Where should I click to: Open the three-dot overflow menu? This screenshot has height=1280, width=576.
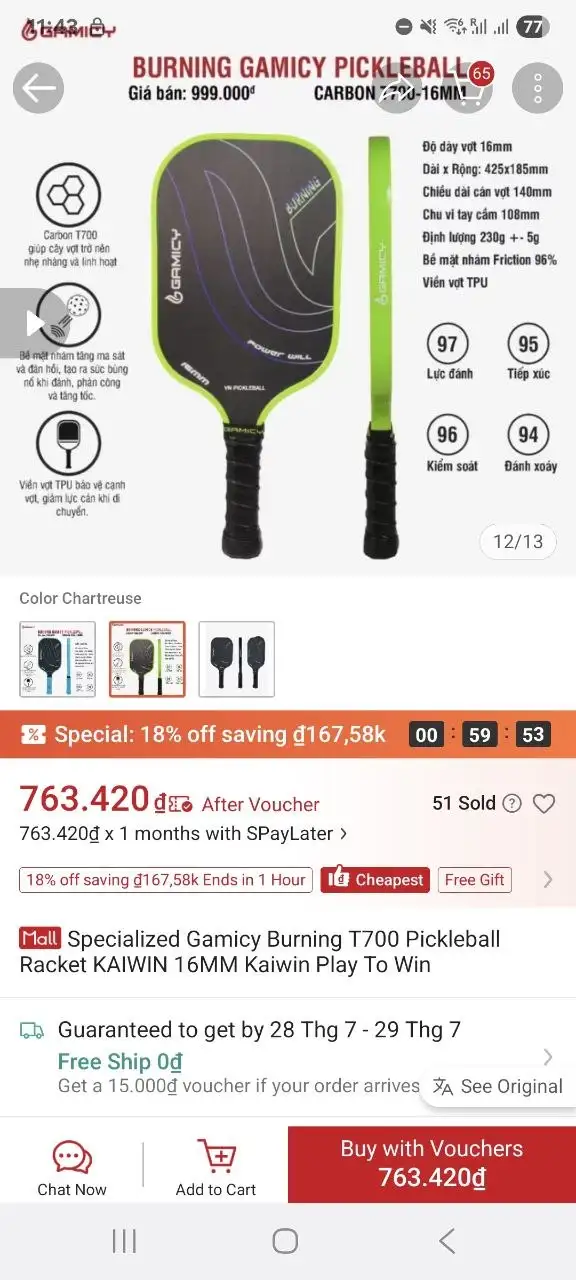(538, 88)
